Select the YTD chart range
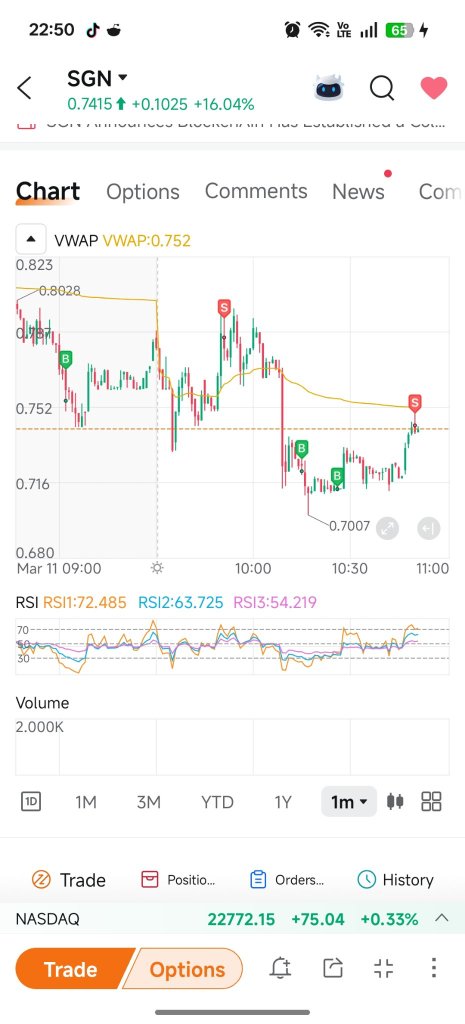 click(x=217, y=802)
